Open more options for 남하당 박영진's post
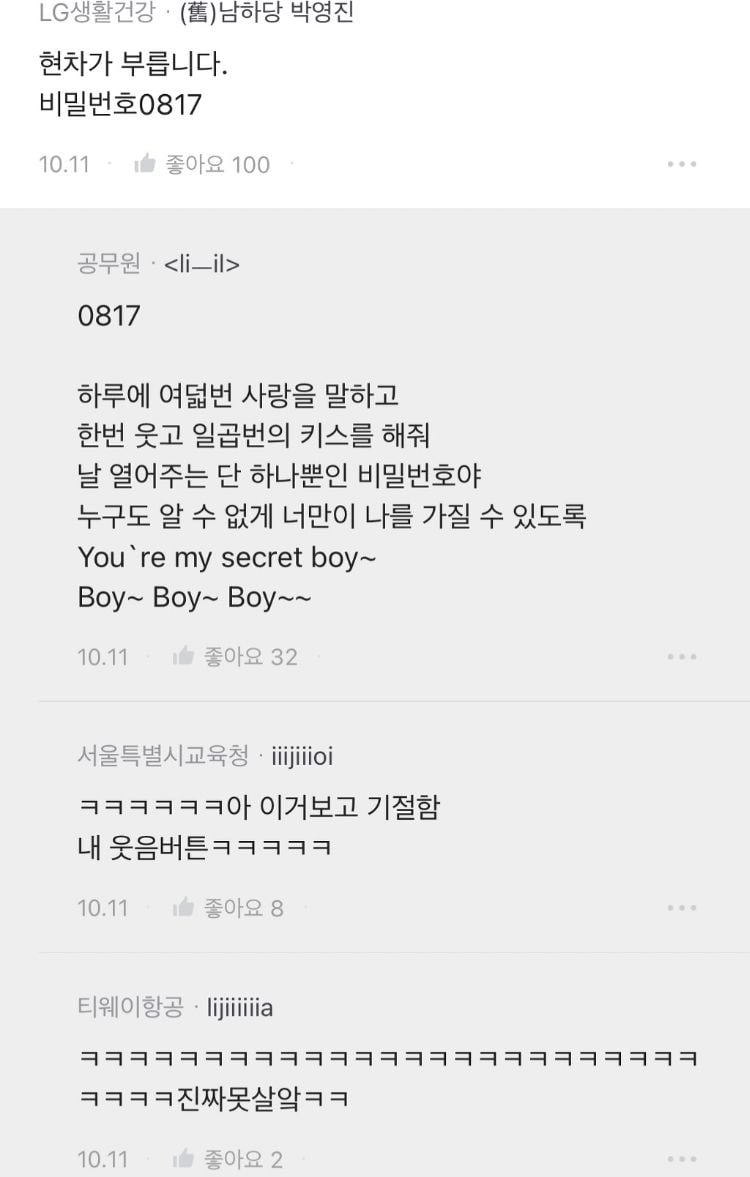Screen dimensions: 750x1177 pos(681,164)
